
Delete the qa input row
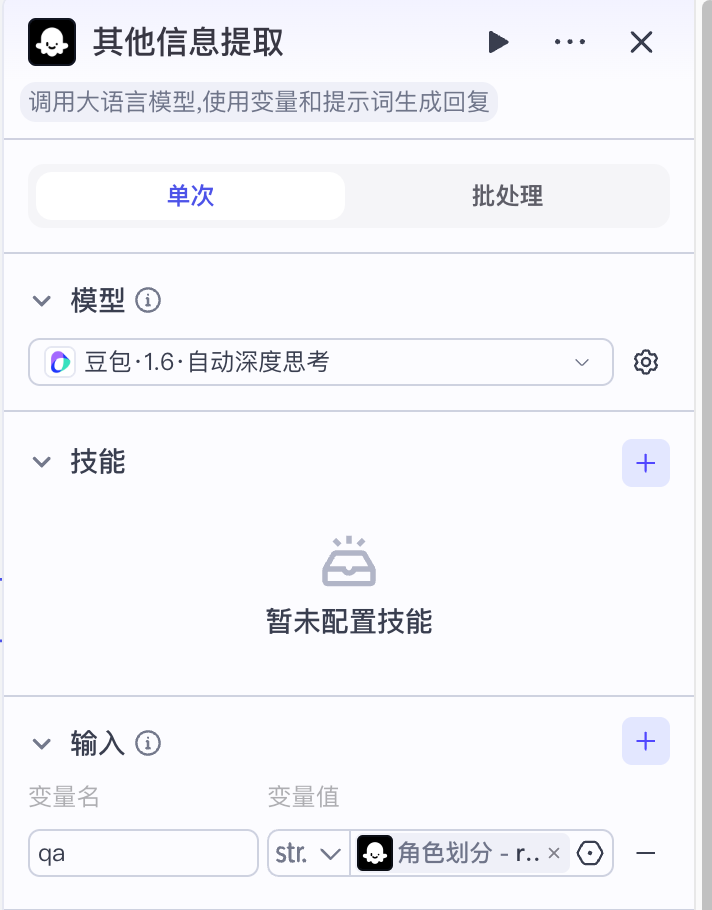[646, 853]
